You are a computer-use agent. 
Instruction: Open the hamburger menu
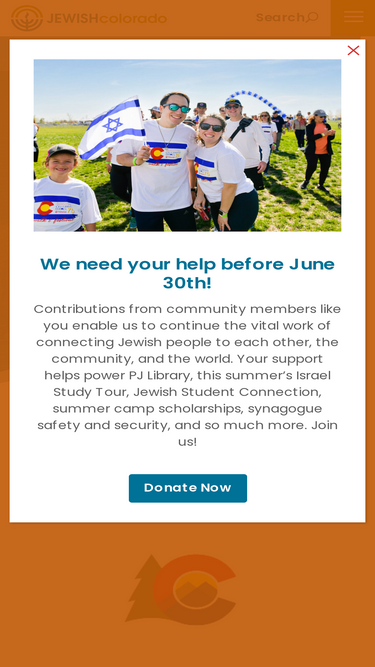353,17
